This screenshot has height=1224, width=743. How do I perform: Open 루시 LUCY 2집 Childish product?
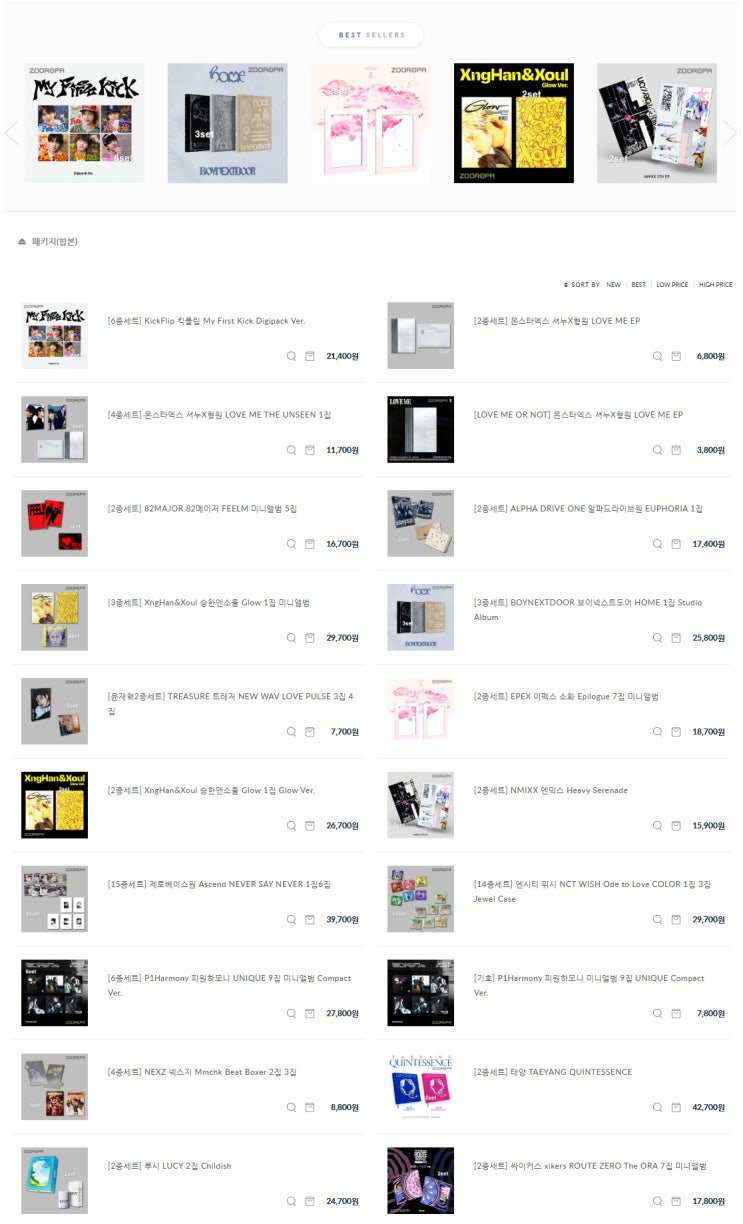tap(169, 1166)
